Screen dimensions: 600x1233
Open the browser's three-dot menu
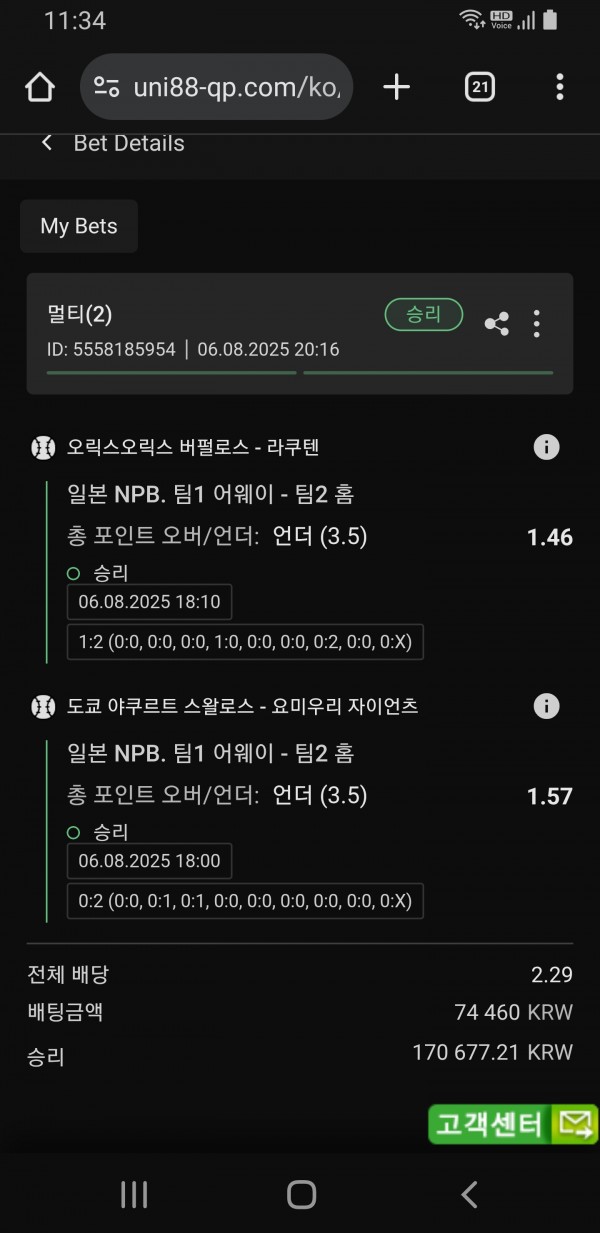(x=560, y=88)
